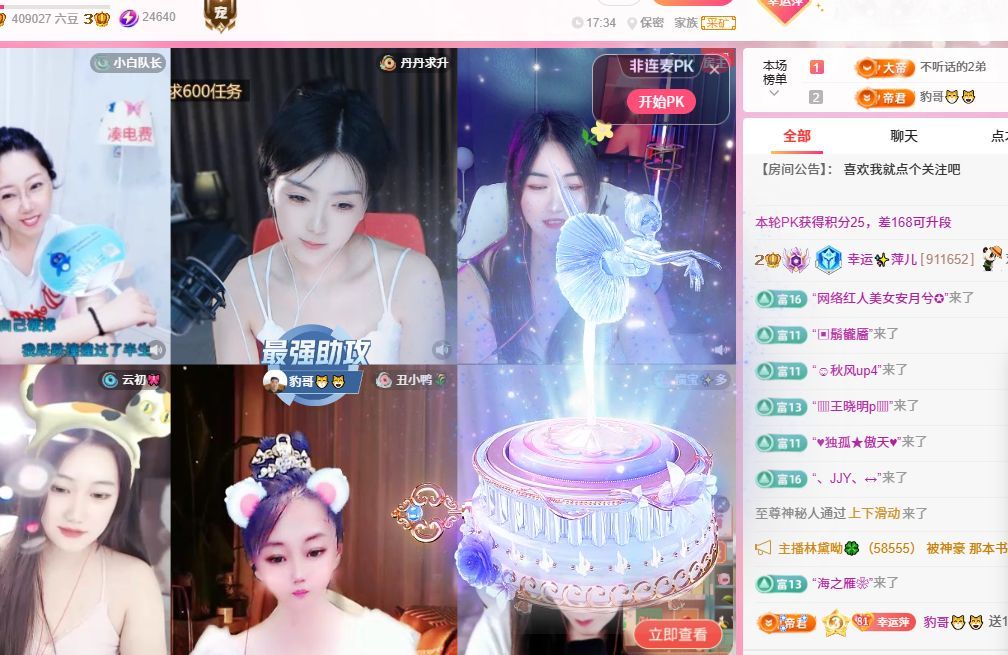Expand the 本场榜单 dropdown
The height and width of the screenshot is (655, 1008).
(x=773, y=93)
